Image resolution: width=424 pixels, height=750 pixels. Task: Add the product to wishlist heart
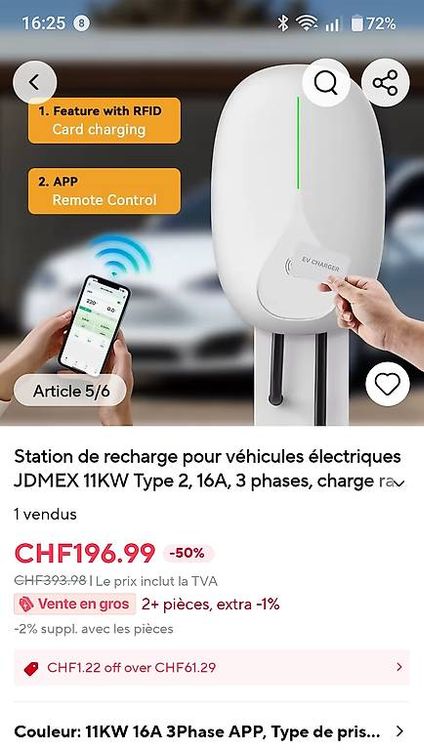click(x=387, y=384)
